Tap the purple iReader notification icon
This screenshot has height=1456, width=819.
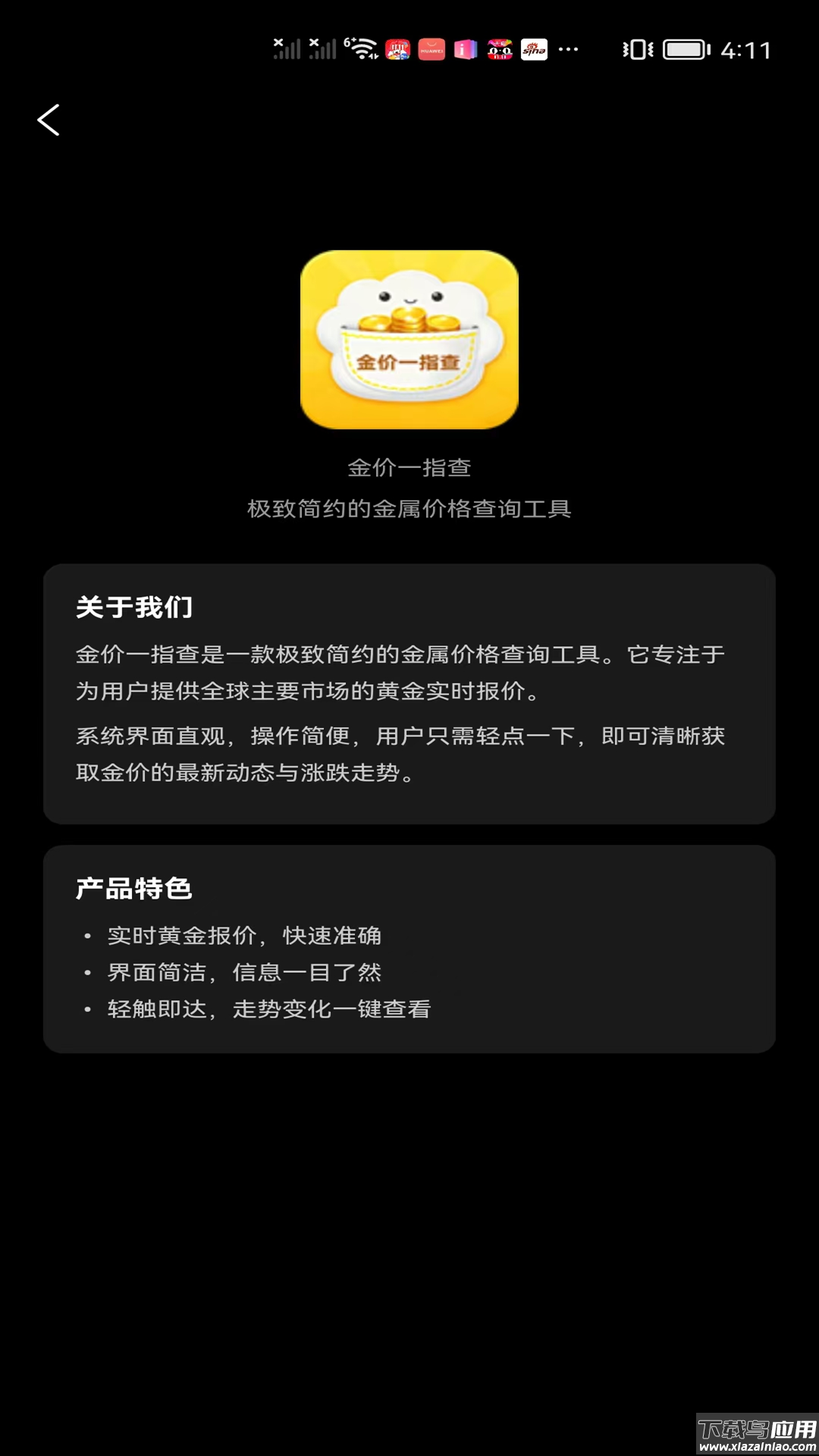tap(466, 50)
